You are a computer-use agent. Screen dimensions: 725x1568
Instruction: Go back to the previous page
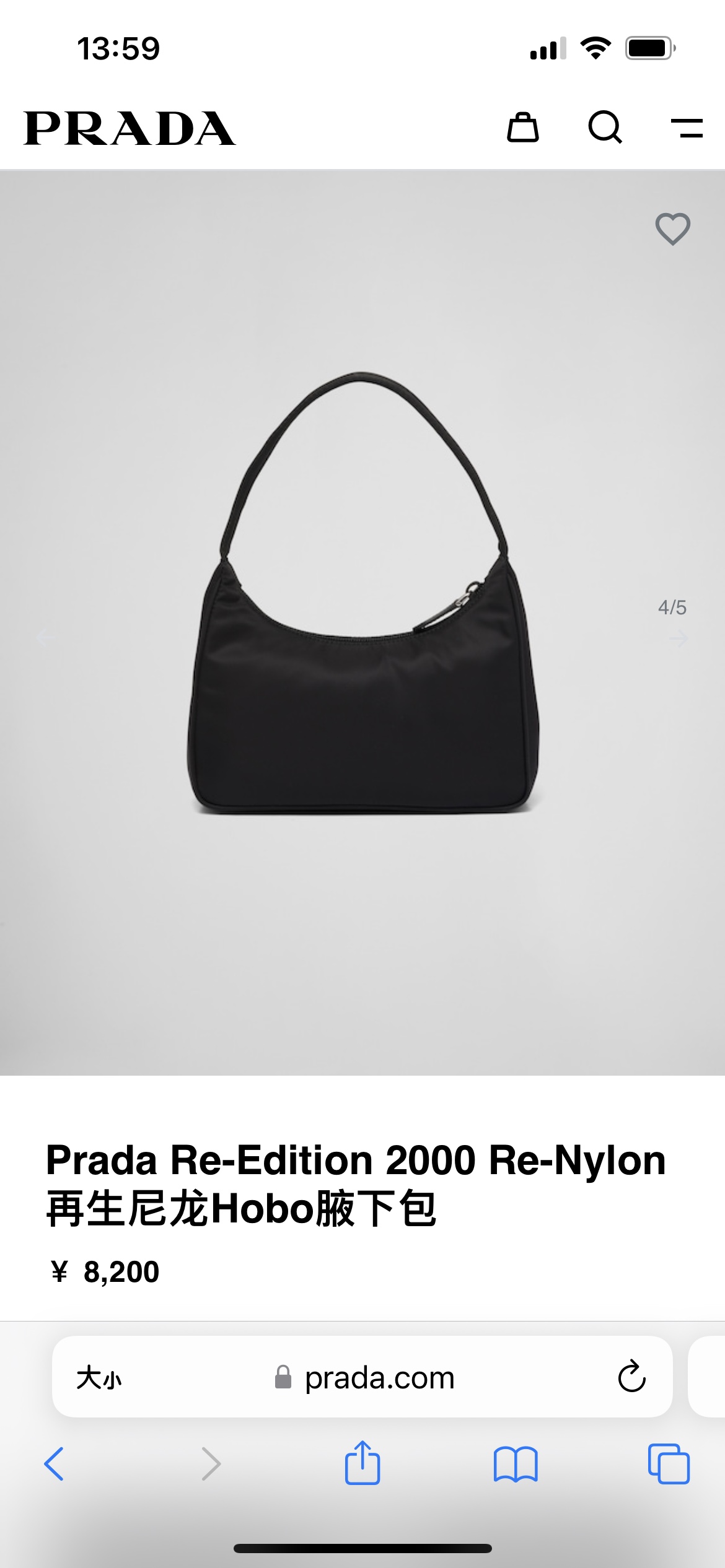pos(54,1464)
